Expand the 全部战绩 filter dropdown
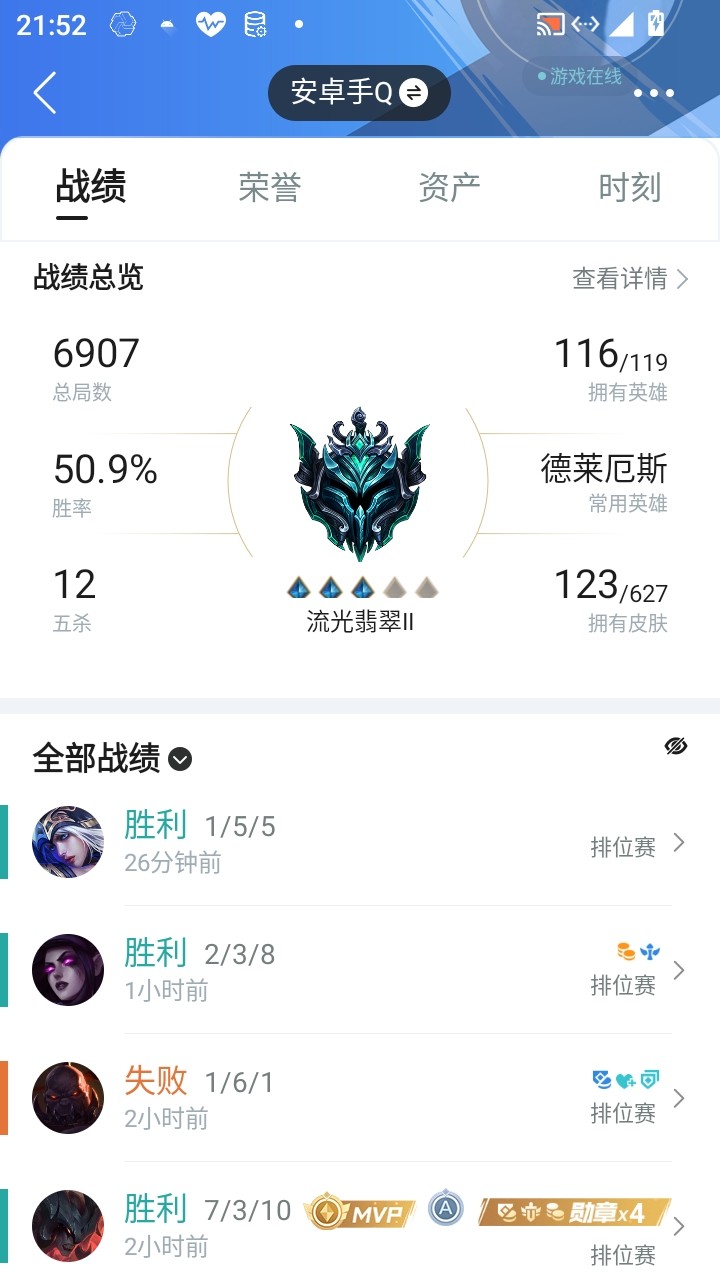This screenshot has height=1280, width=720. 180,760
